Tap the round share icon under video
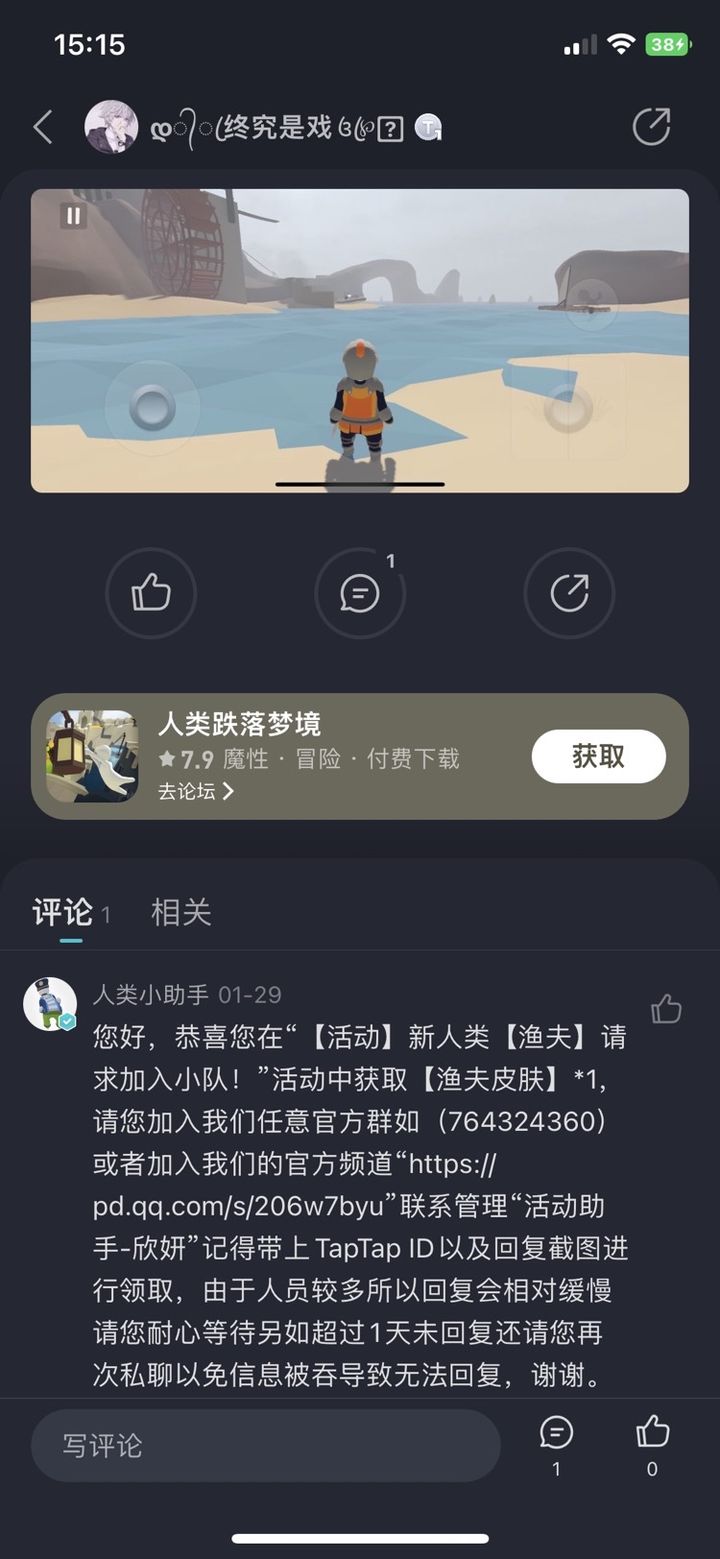This screenshot has width=720, height=1559. [569, 593]
